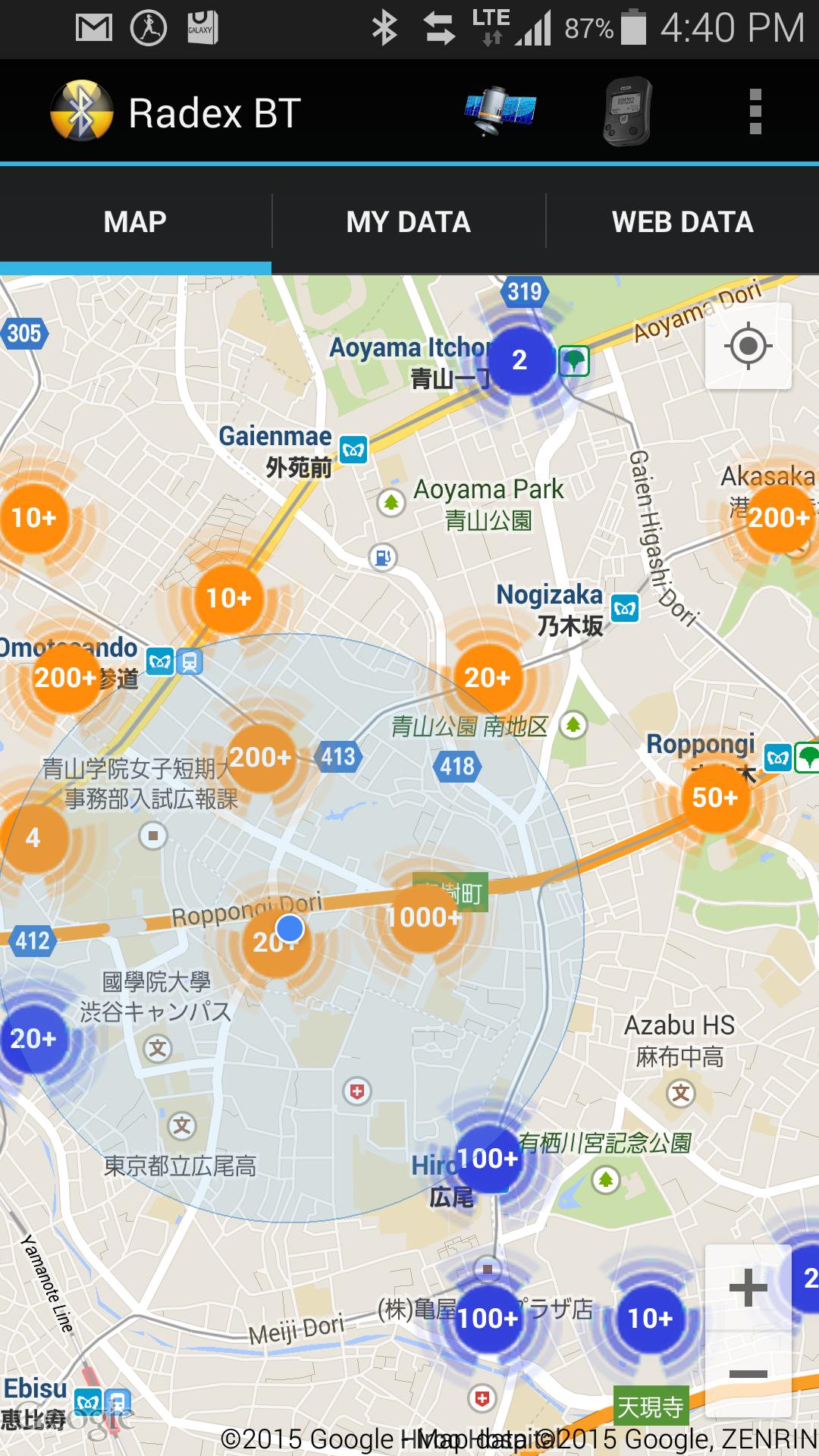Switch to the MY DATA tab
819x1456 pixels.
(x=408, y=221)
